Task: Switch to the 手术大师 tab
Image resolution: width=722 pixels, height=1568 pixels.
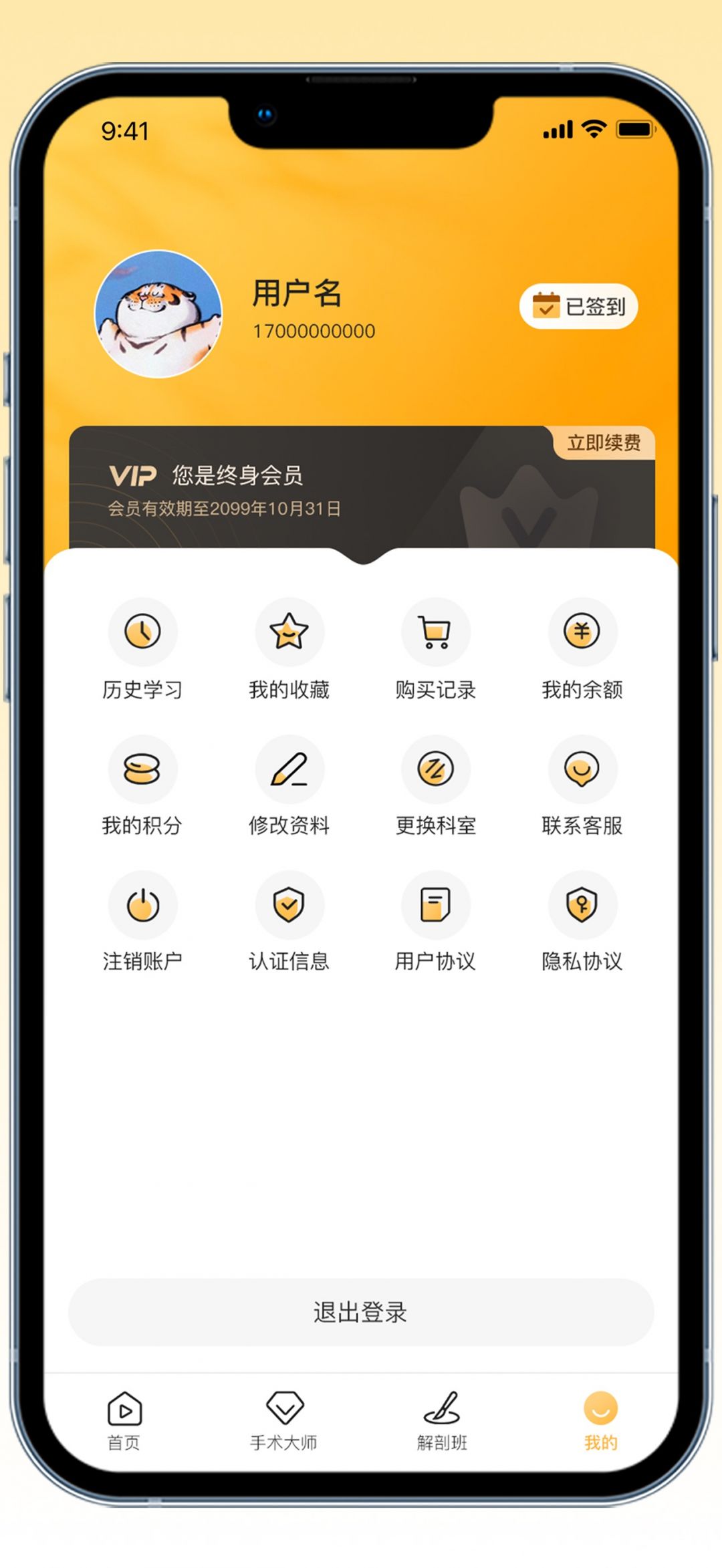Action: [x=284, y=1420]
